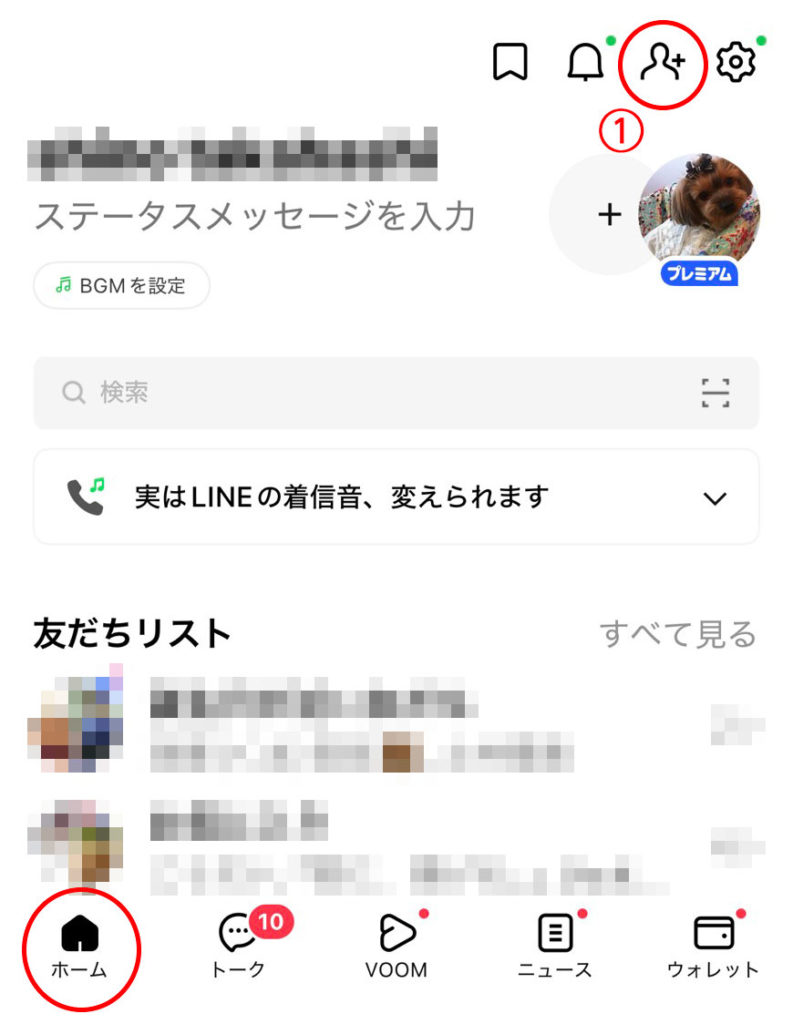Open the Keep bookmark icon

coord(510,64)
